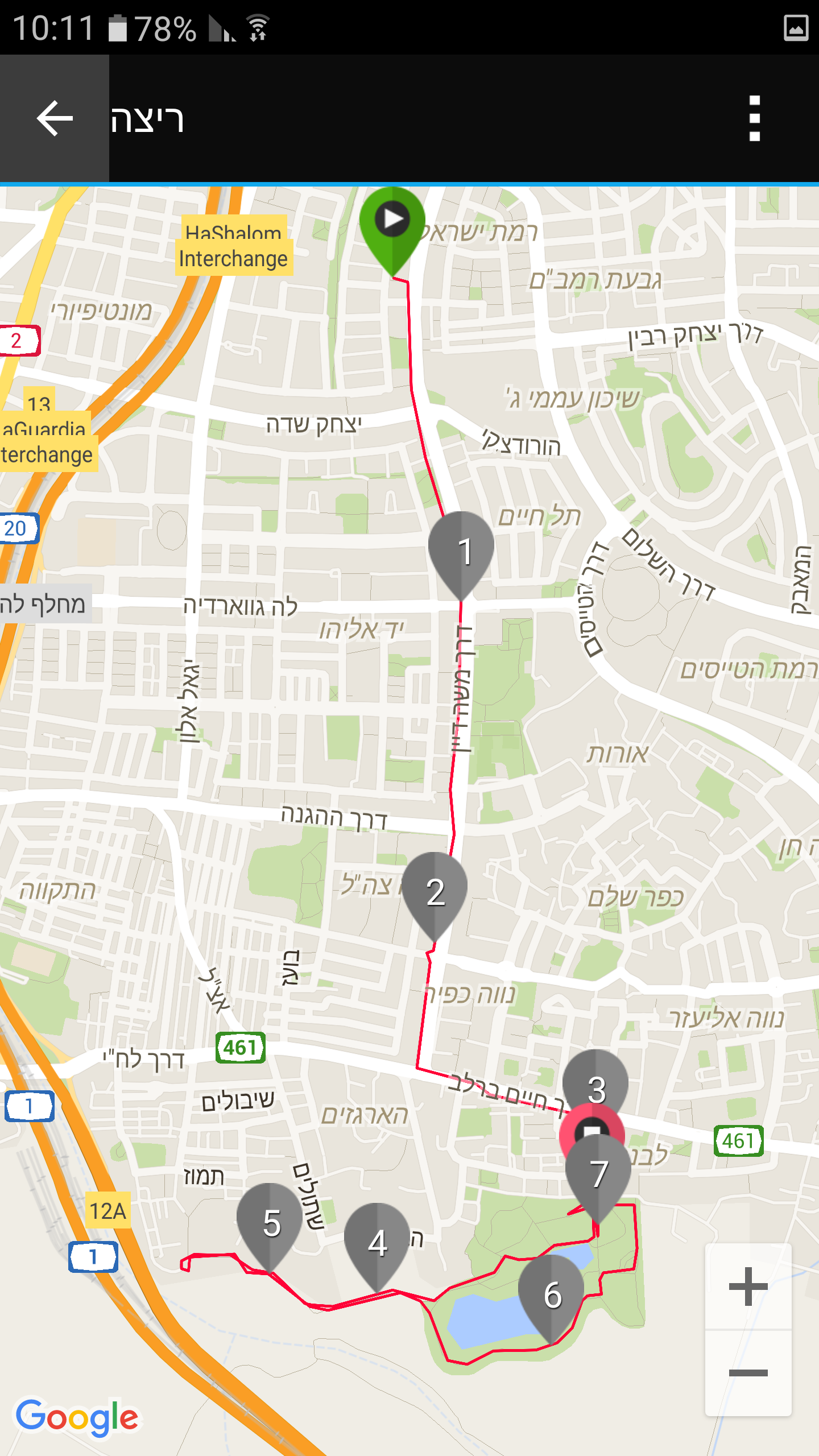
Task: Go back using the arrow
Action: click(x=55, y=118)
